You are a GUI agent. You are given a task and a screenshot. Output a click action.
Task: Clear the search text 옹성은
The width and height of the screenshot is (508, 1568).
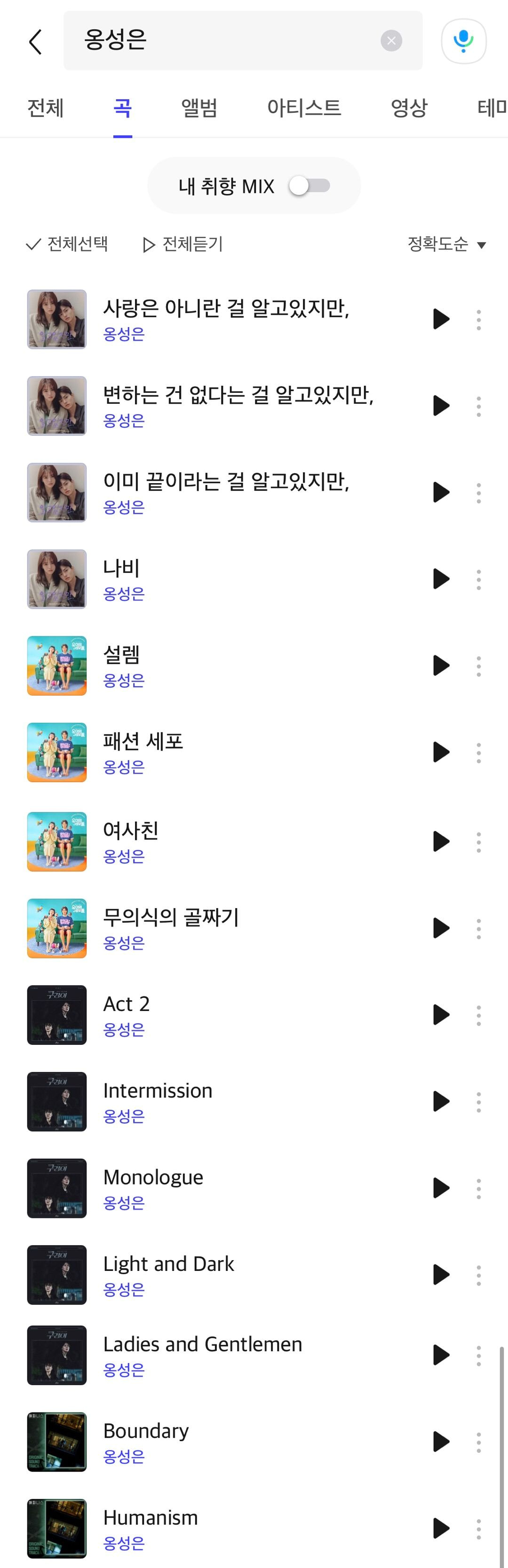391,41
